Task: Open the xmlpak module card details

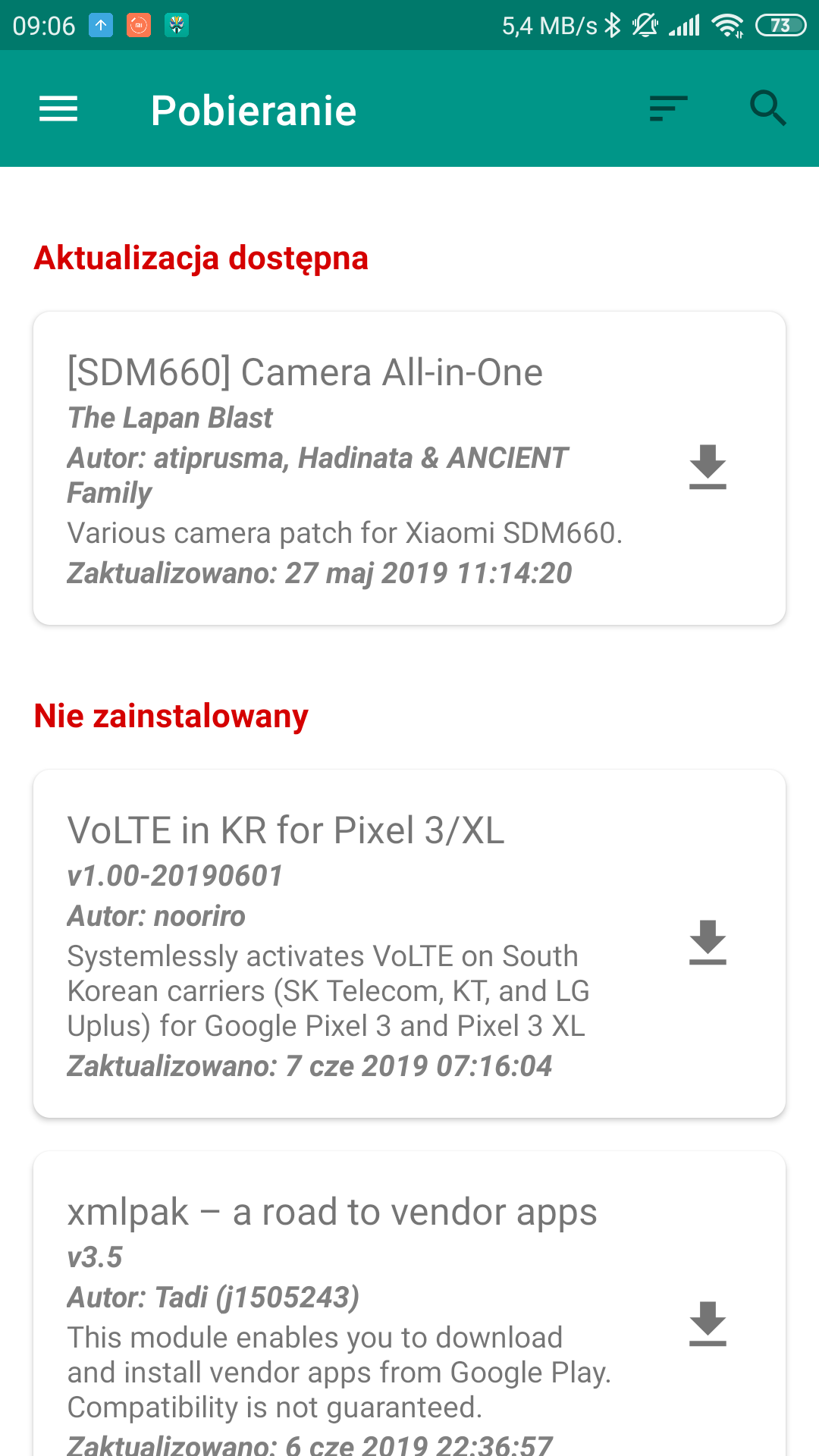Action: pos(409,1304)
